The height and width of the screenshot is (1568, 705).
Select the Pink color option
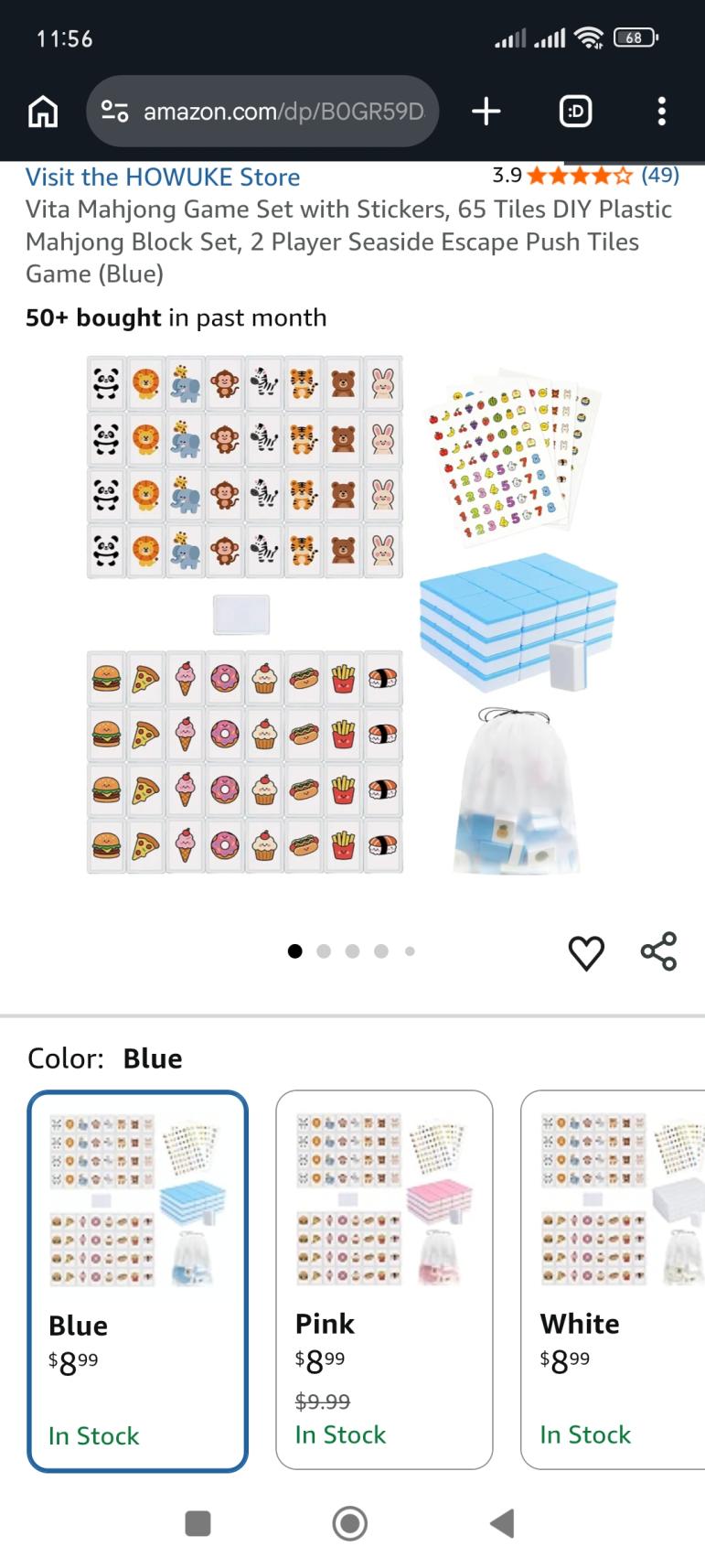384,1280
